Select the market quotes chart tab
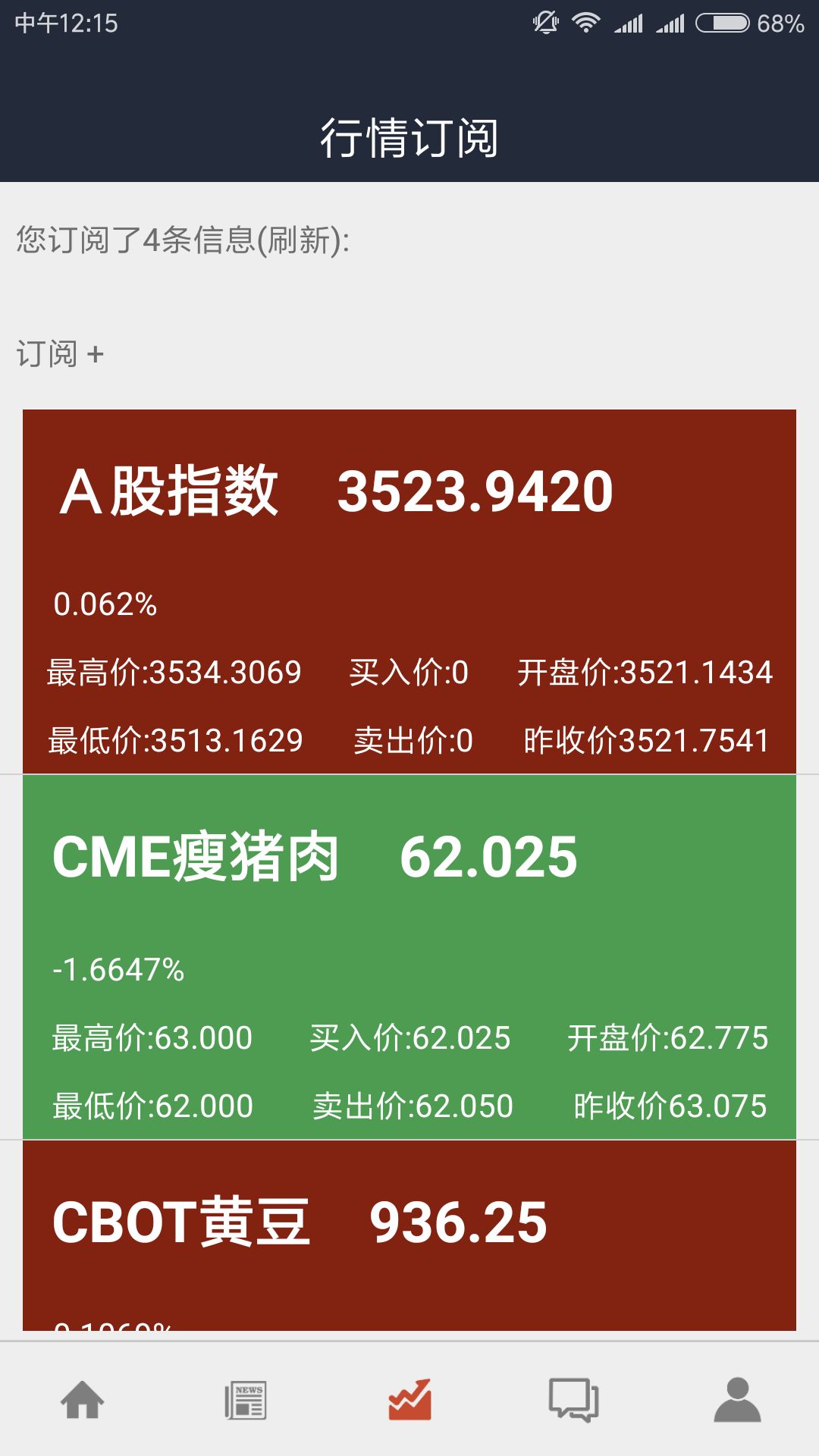 coord(409,1400)
